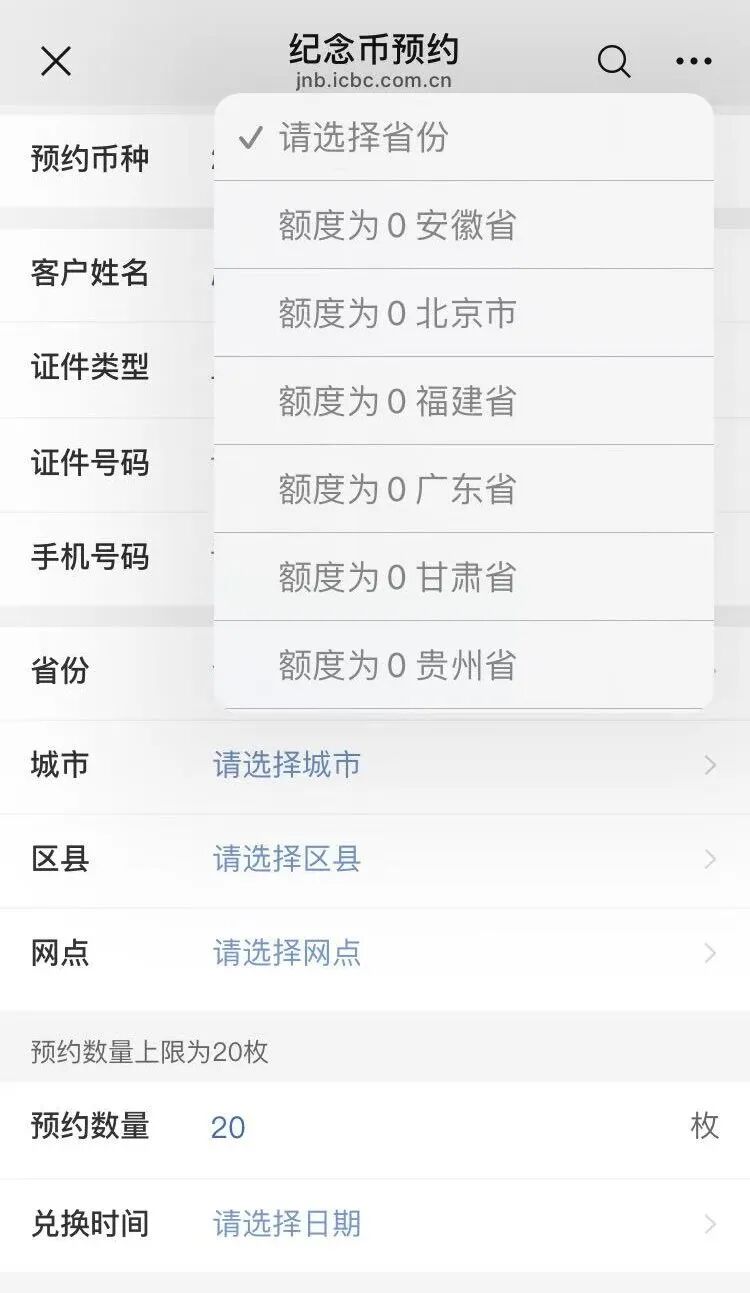The width and height of the screenshot is (750, 1293).
Task: Pick 福建省 in the dropdown
Action: coord(463,402)
